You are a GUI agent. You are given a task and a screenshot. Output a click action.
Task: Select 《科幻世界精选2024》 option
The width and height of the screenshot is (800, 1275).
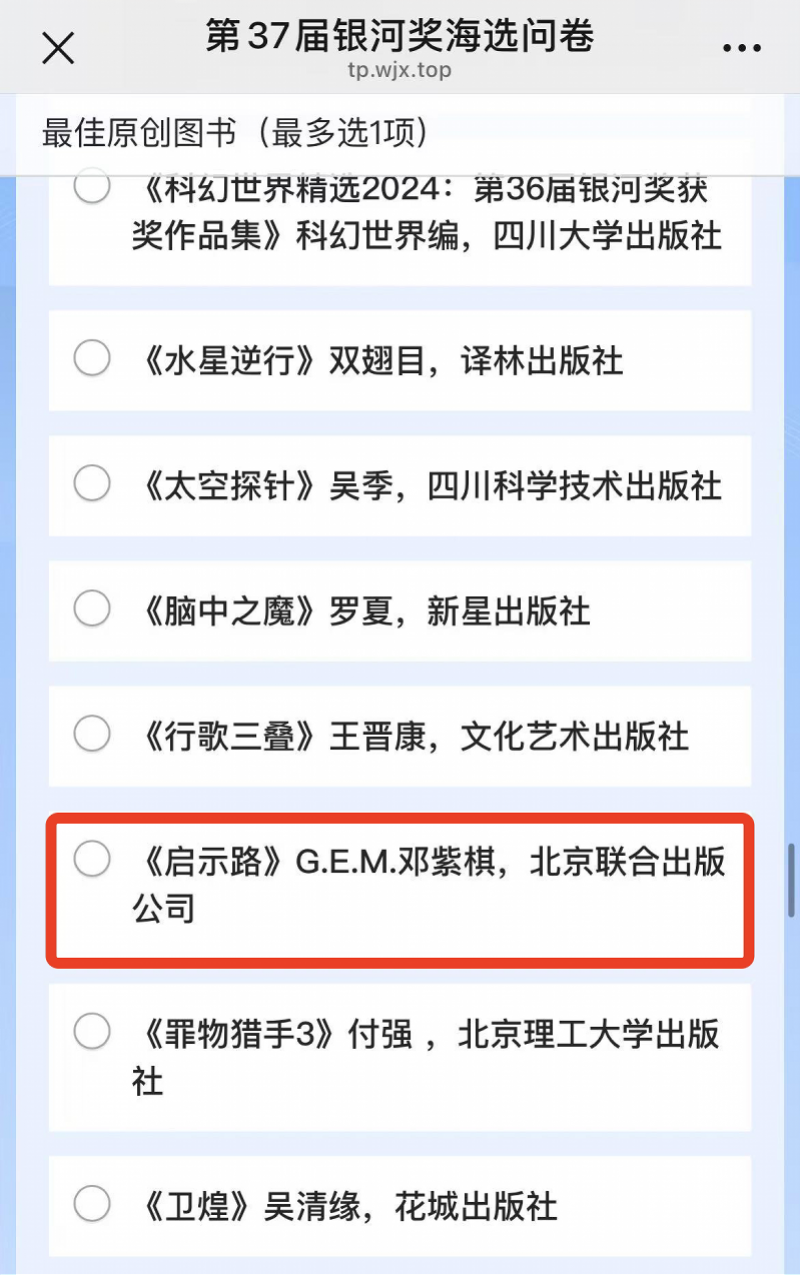coord(92,186)
